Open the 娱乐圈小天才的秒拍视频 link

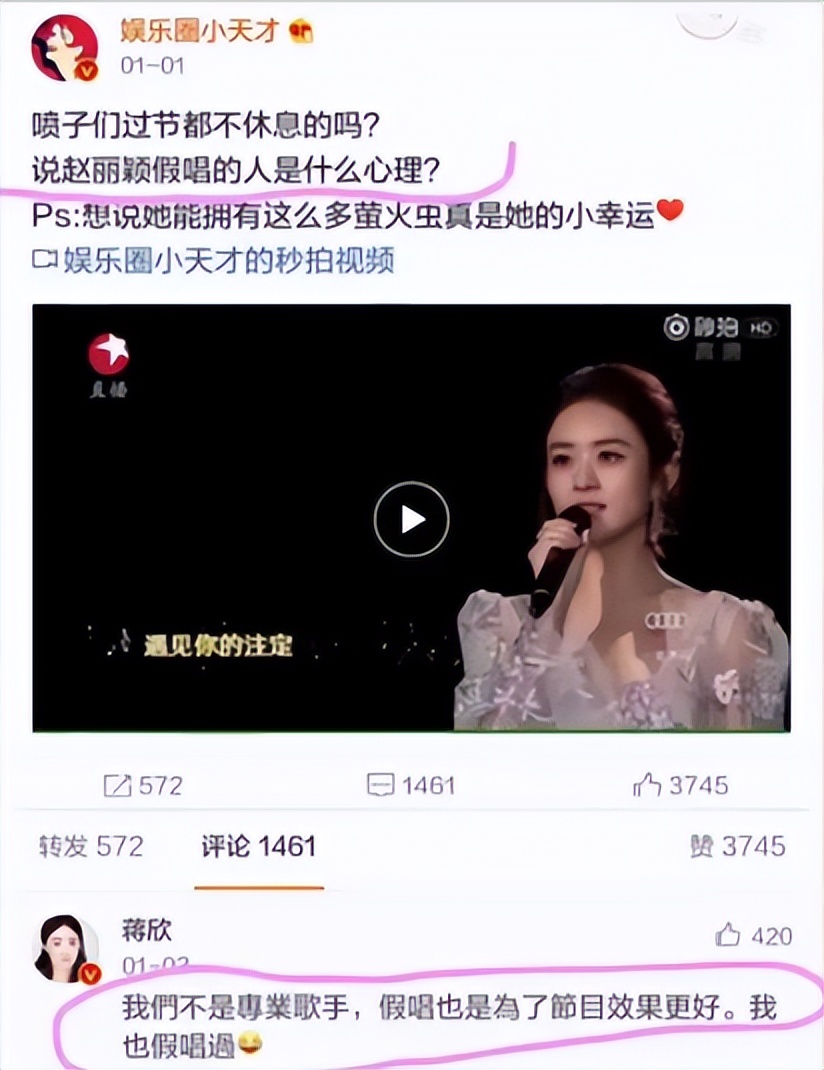click(214, 261)
